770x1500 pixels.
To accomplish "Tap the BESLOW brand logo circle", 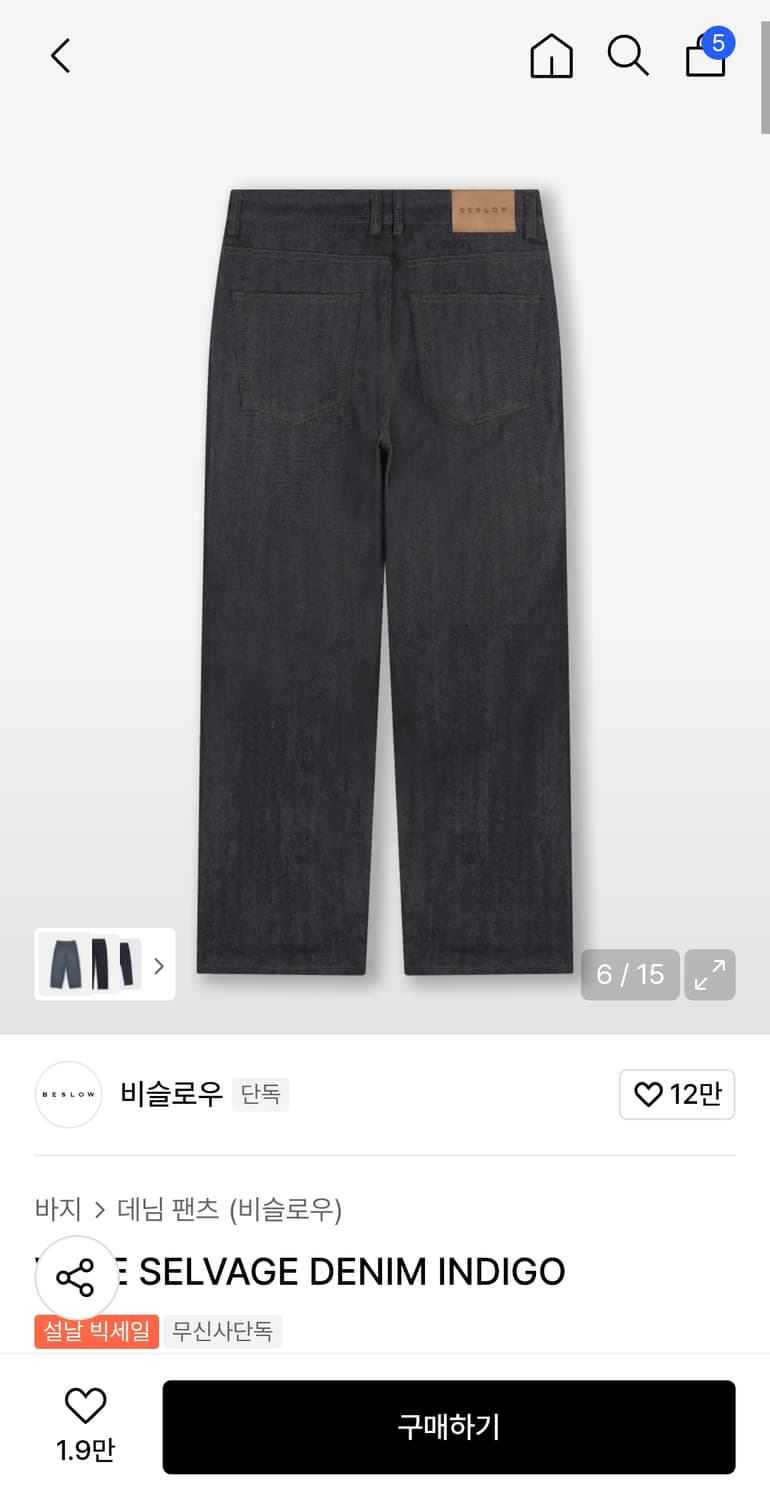I will point(68,1095).
